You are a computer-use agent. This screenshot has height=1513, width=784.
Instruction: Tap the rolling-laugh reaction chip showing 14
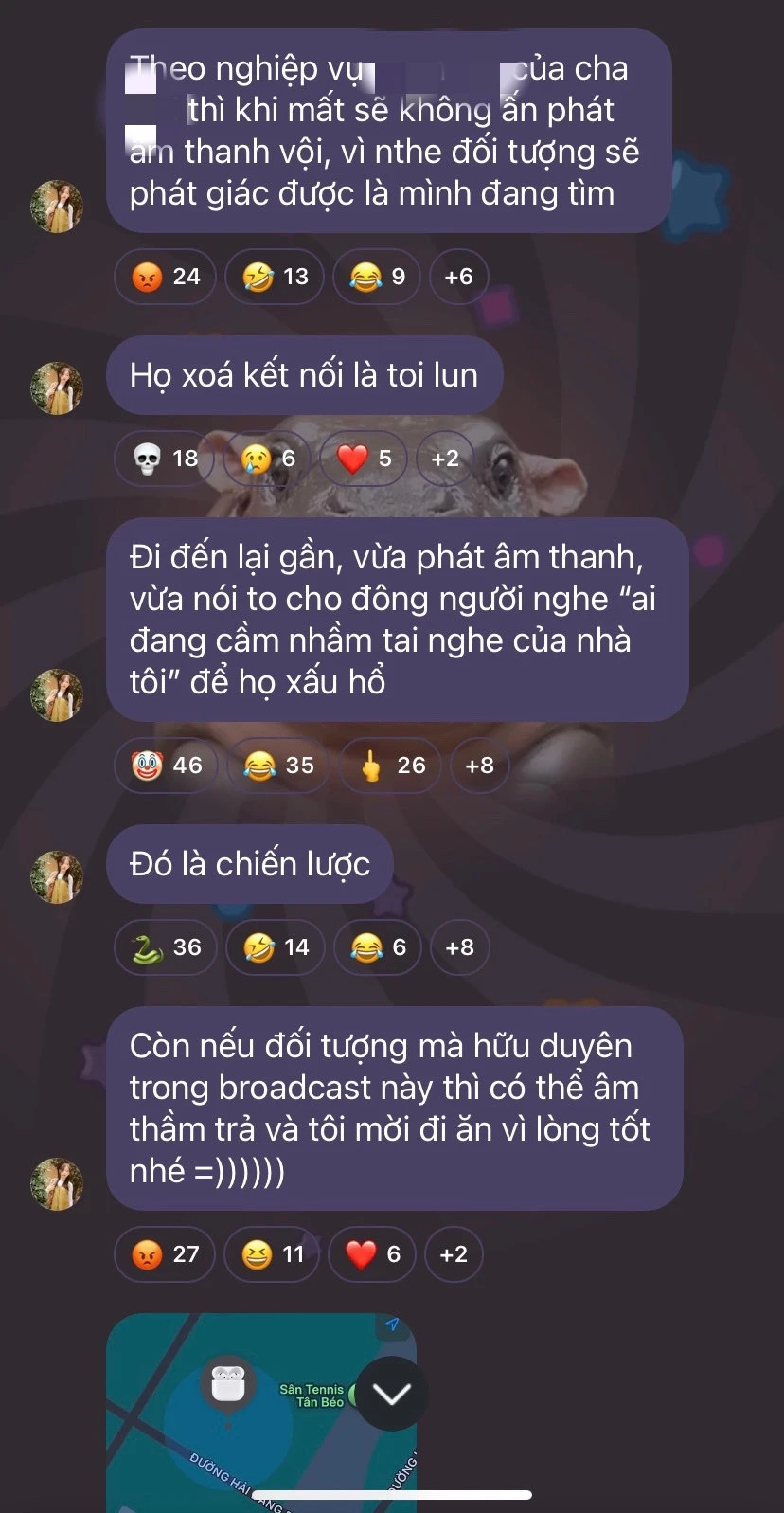pyautogui.click(x=276, y=947)
